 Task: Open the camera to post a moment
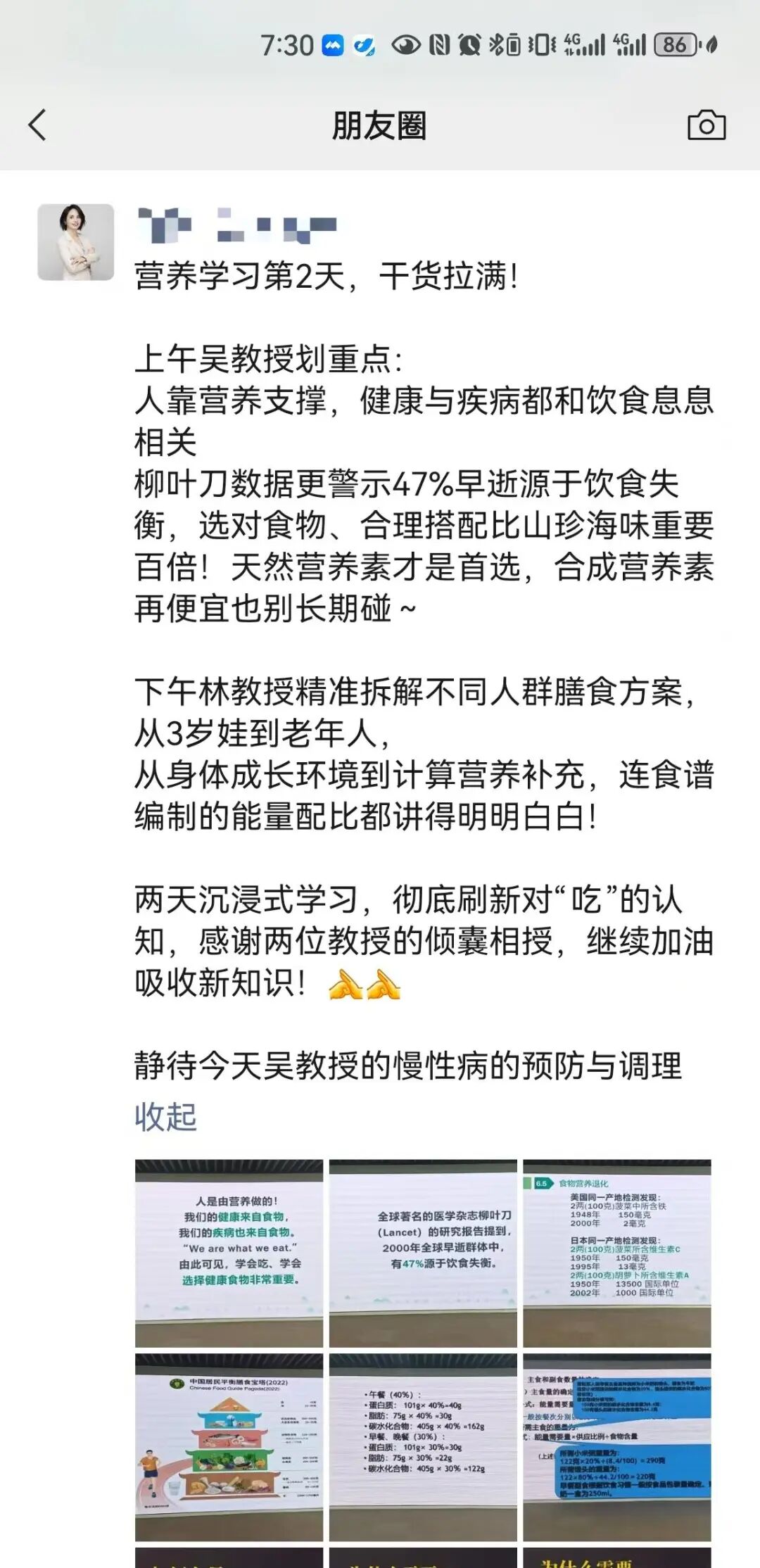pyautogui.click(x=706, y=125)
